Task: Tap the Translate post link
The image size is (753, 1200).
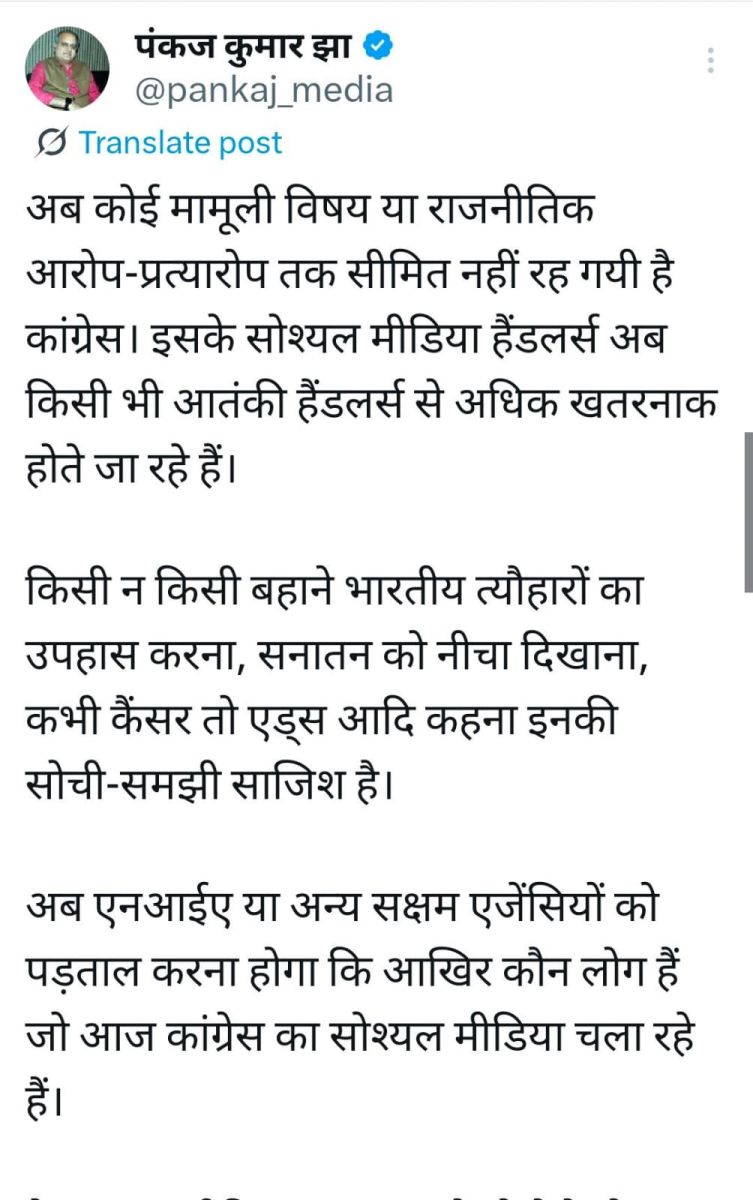Action: pos(180,143)
